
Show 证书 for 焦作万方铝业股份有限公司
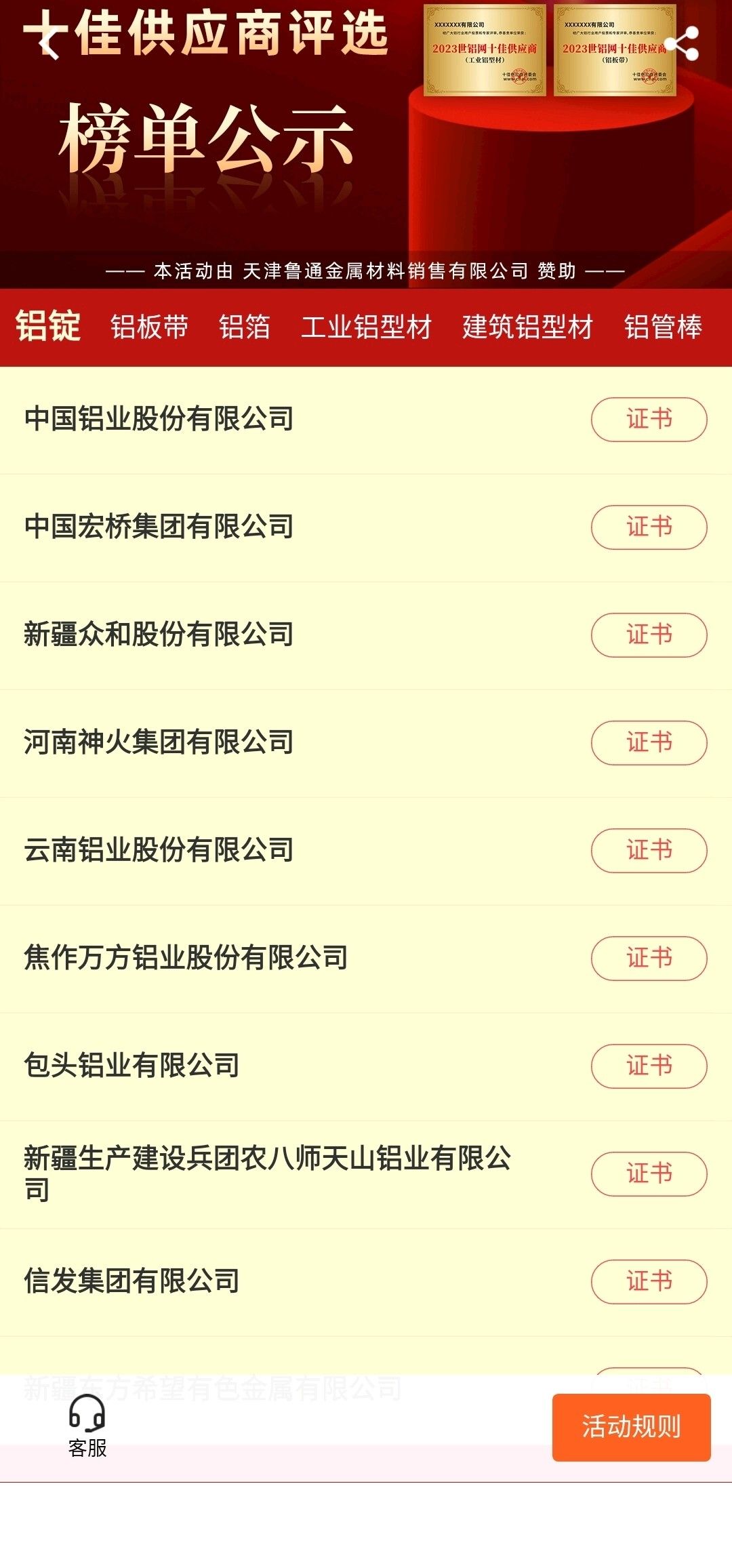[x=649, y=959]
